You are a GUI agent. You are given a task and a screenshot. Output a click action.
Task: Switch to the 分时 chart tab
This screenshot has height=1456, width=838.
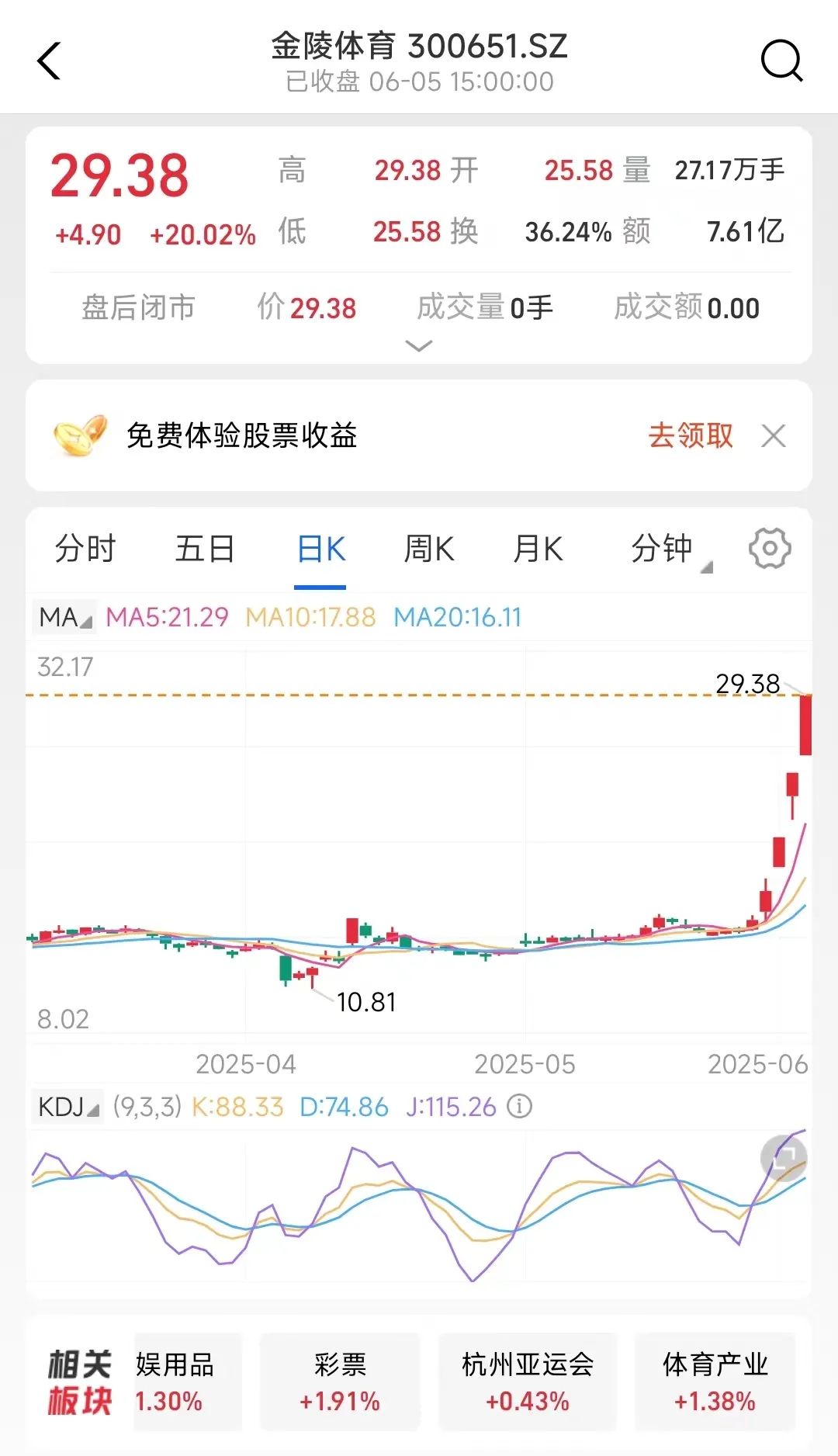pyautogui.click(x=85, y=549)
